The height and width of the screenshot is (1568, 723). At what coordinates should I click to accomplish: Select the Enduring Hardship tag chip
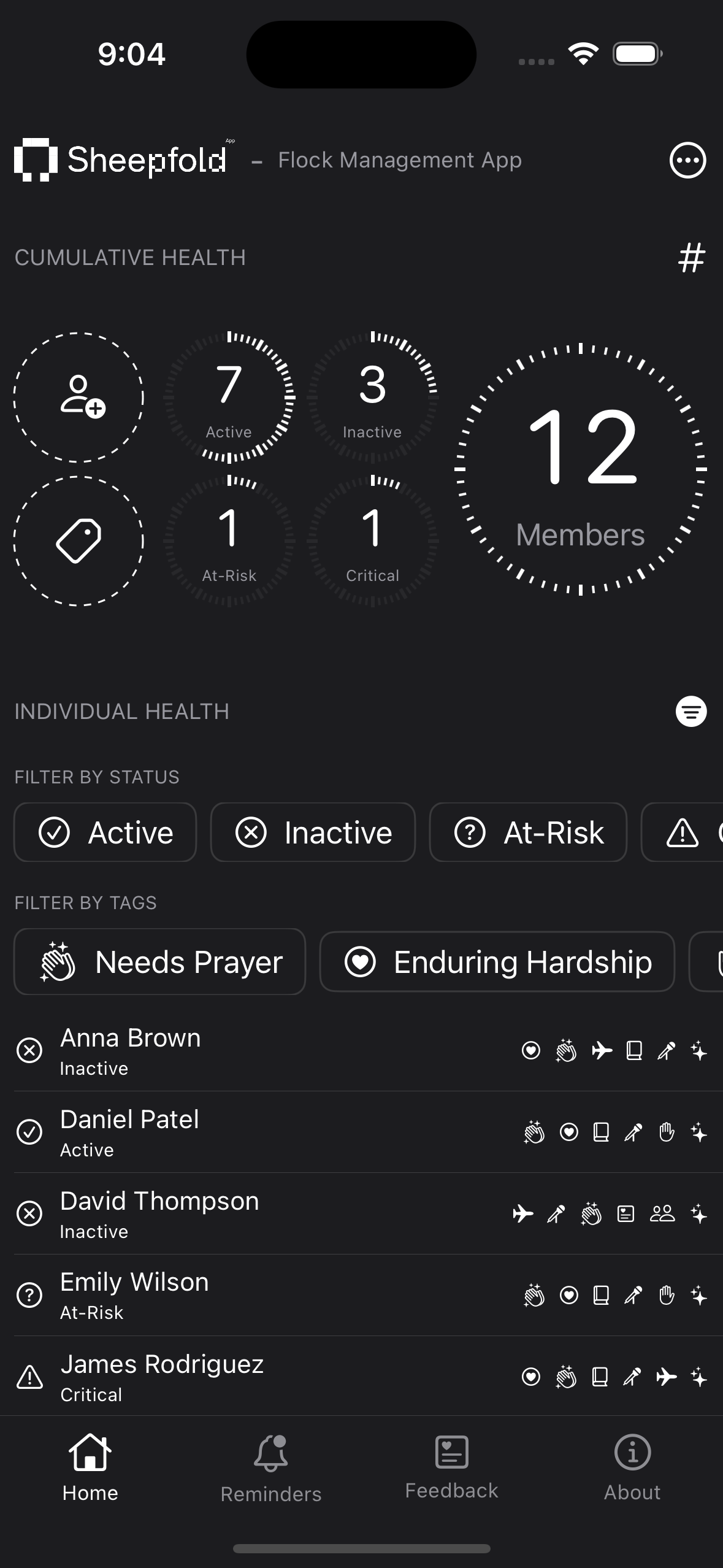point(497,961)
